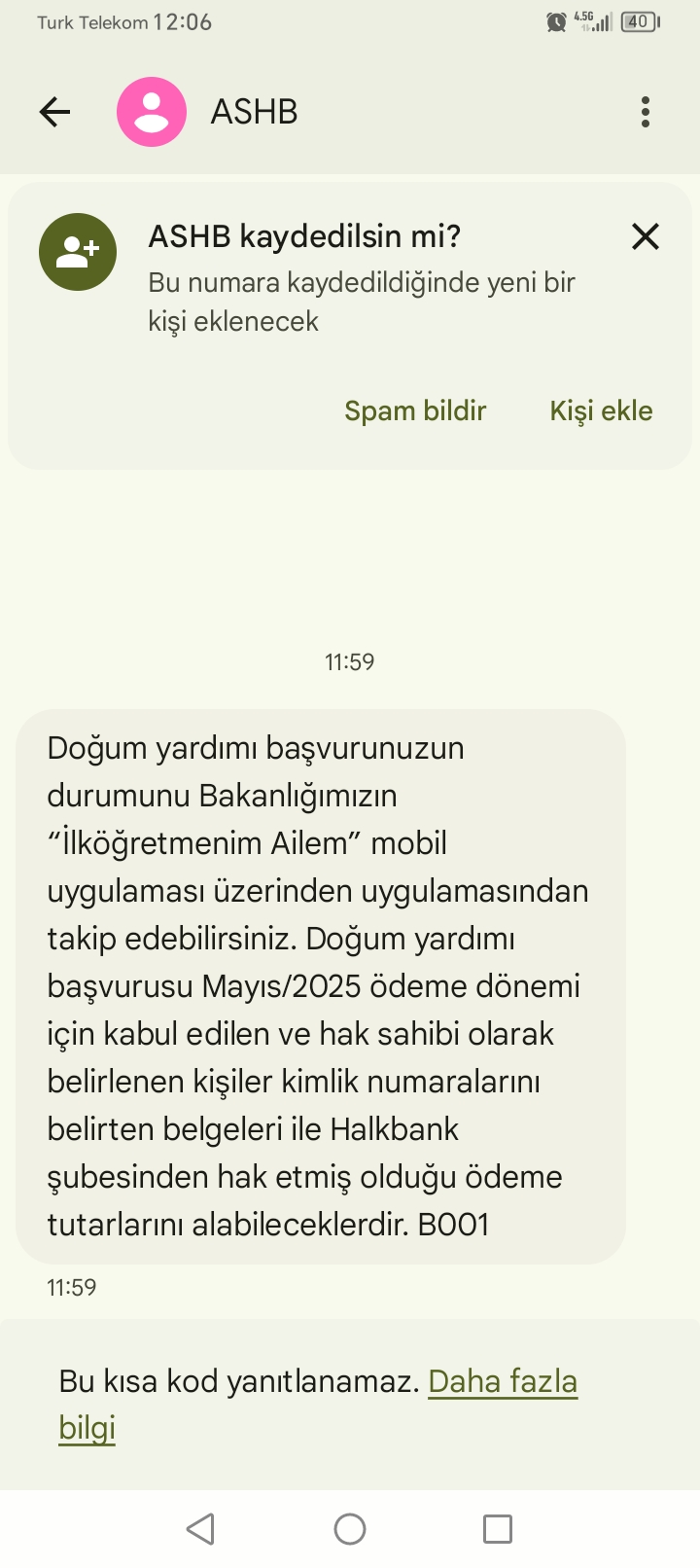The height and width of the screenshot is (1568, 700).
Task: Dismiss the ASHB save contact banner
Action: coord(646,236)
